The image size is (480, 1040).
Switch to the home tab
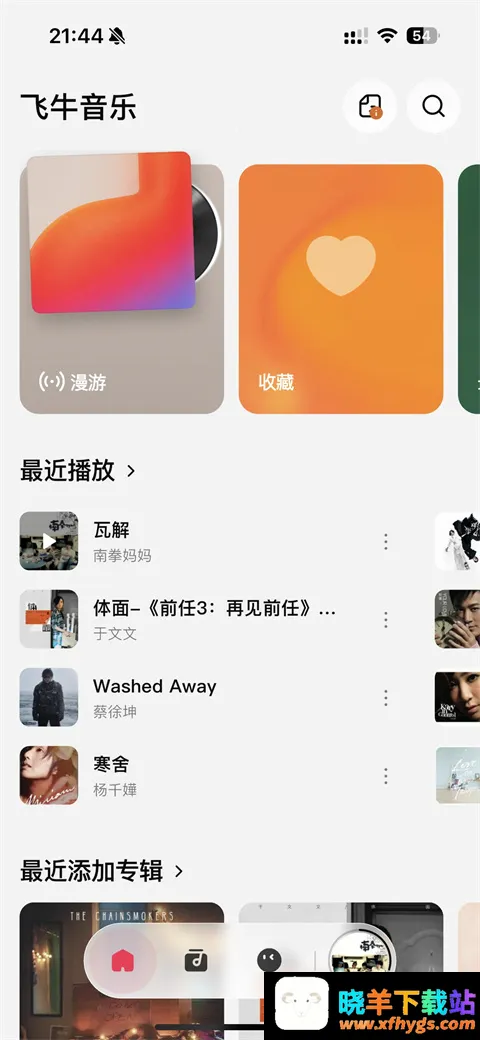pyautogui.click(x=123, y=960)
